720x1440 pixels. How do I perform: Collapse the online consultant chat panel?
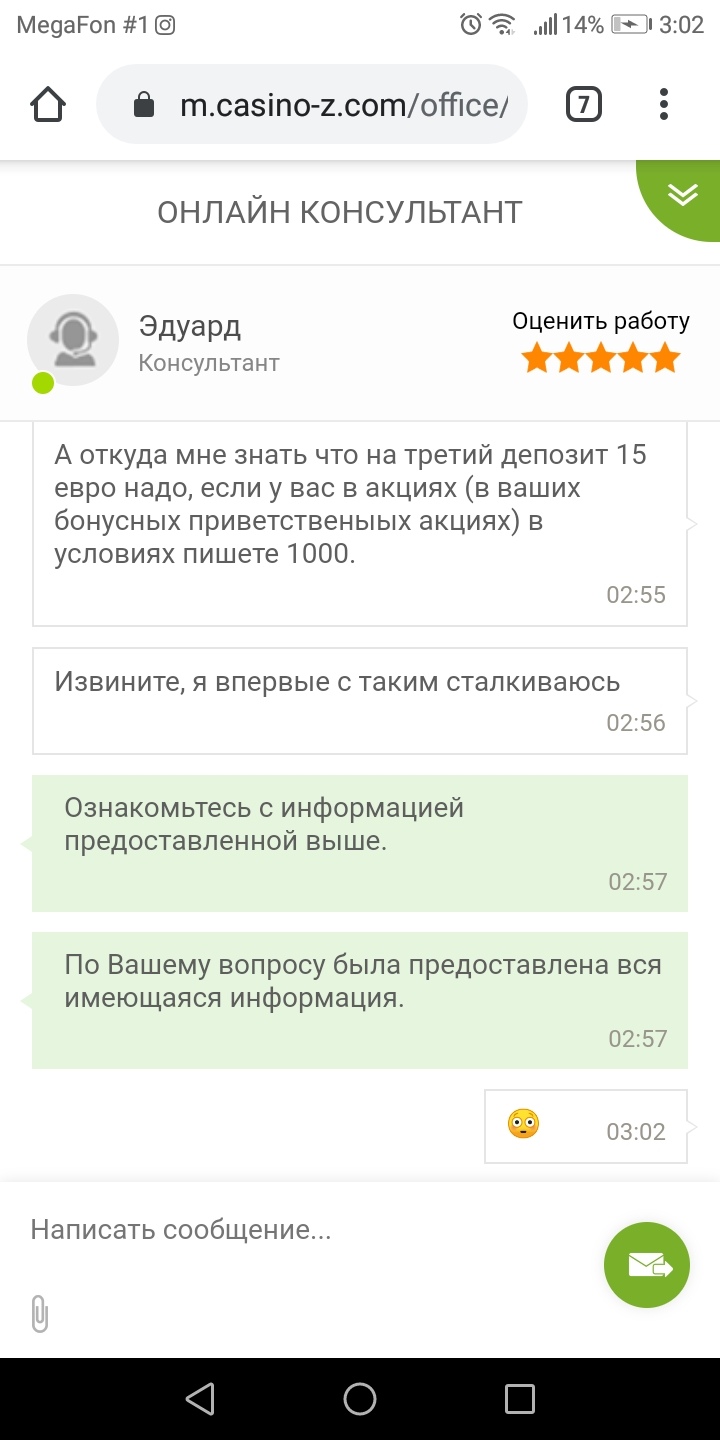tap(683, 194)
